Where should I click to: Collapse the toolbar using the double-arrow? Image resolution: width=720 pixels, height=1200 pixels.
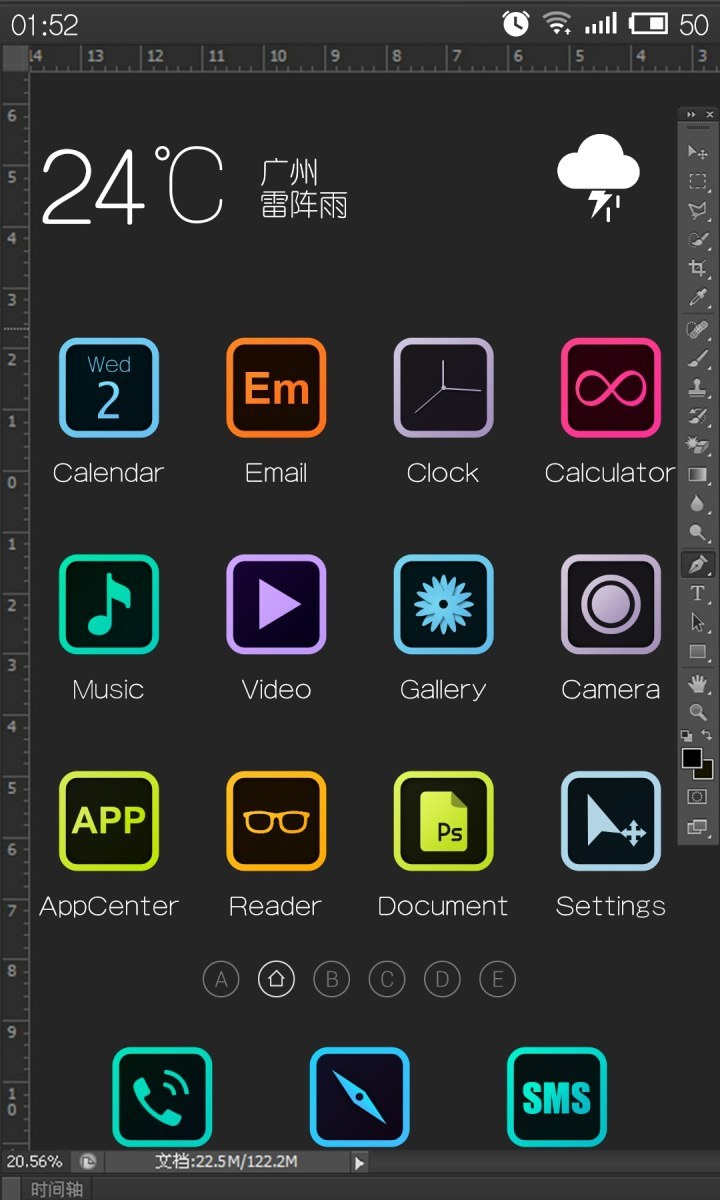pos(691,114)
